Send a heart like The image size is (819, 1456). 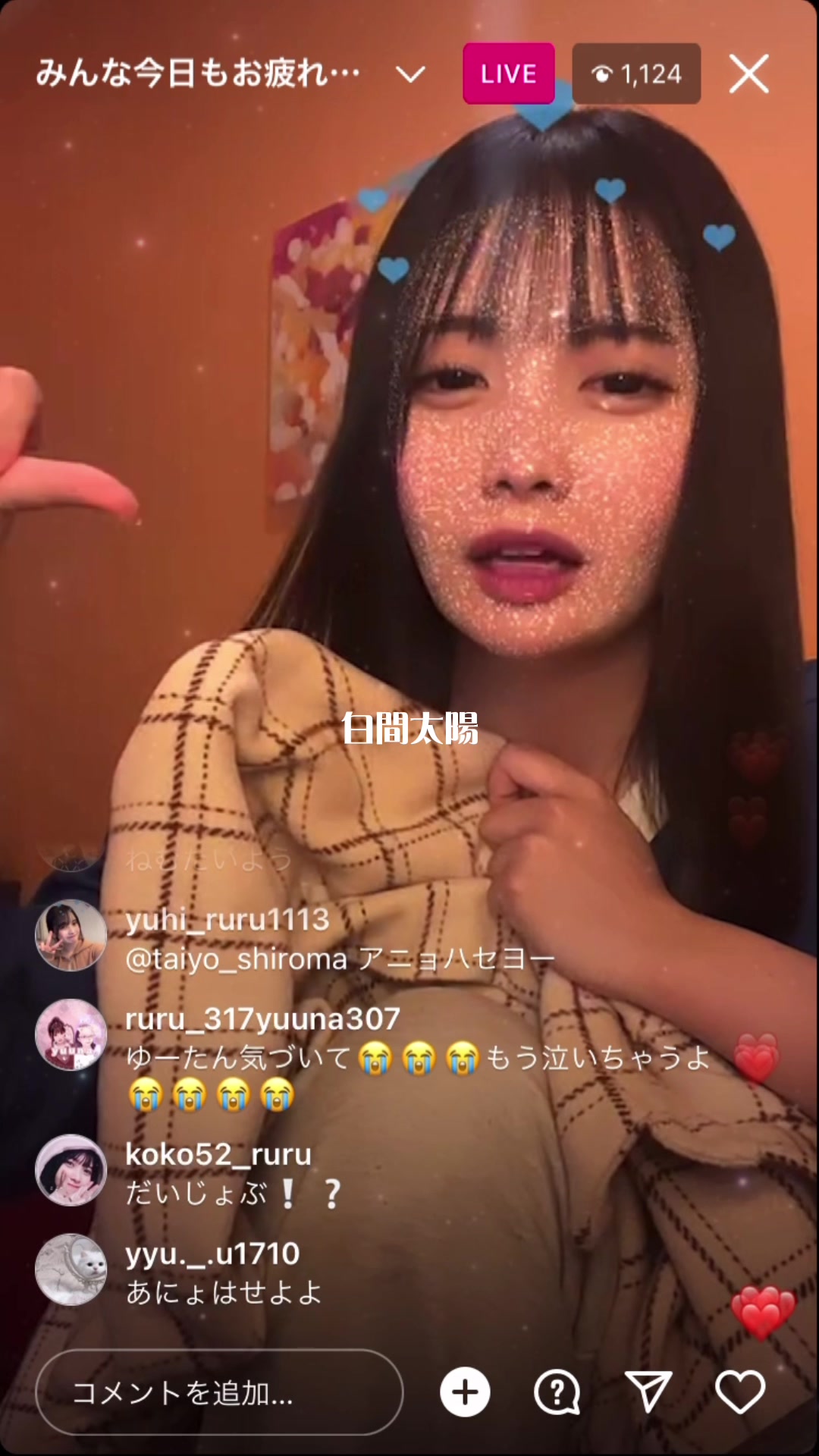pyautogui.click(x=740, y=1392)
